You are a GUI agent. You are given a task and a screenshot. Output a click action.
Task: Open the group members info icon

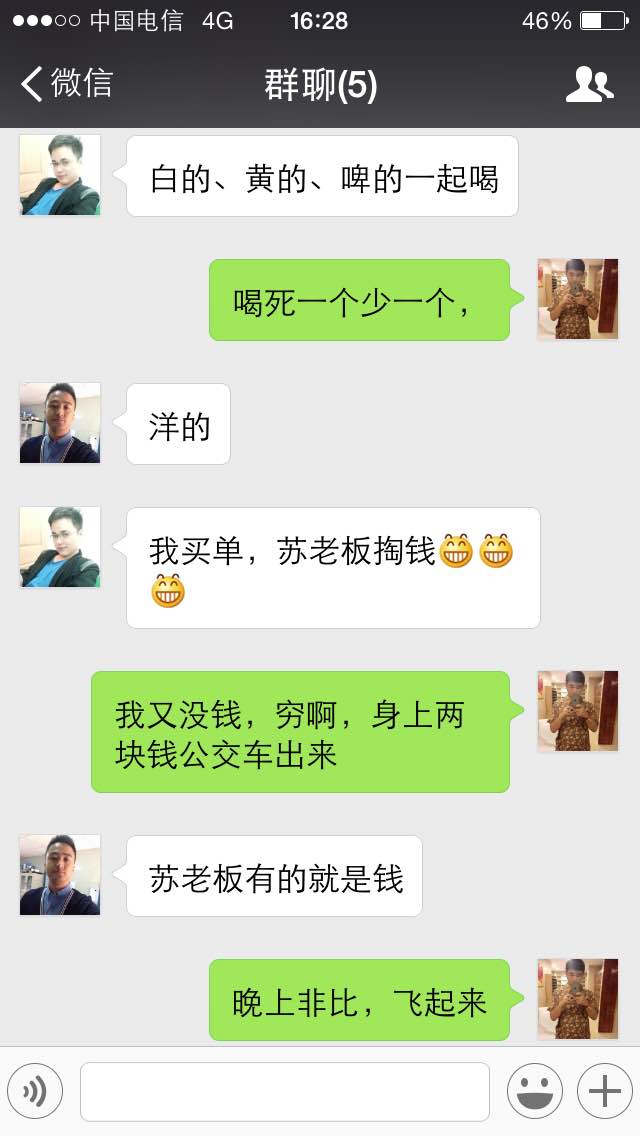pyautogui.click(x=589, y=84)
